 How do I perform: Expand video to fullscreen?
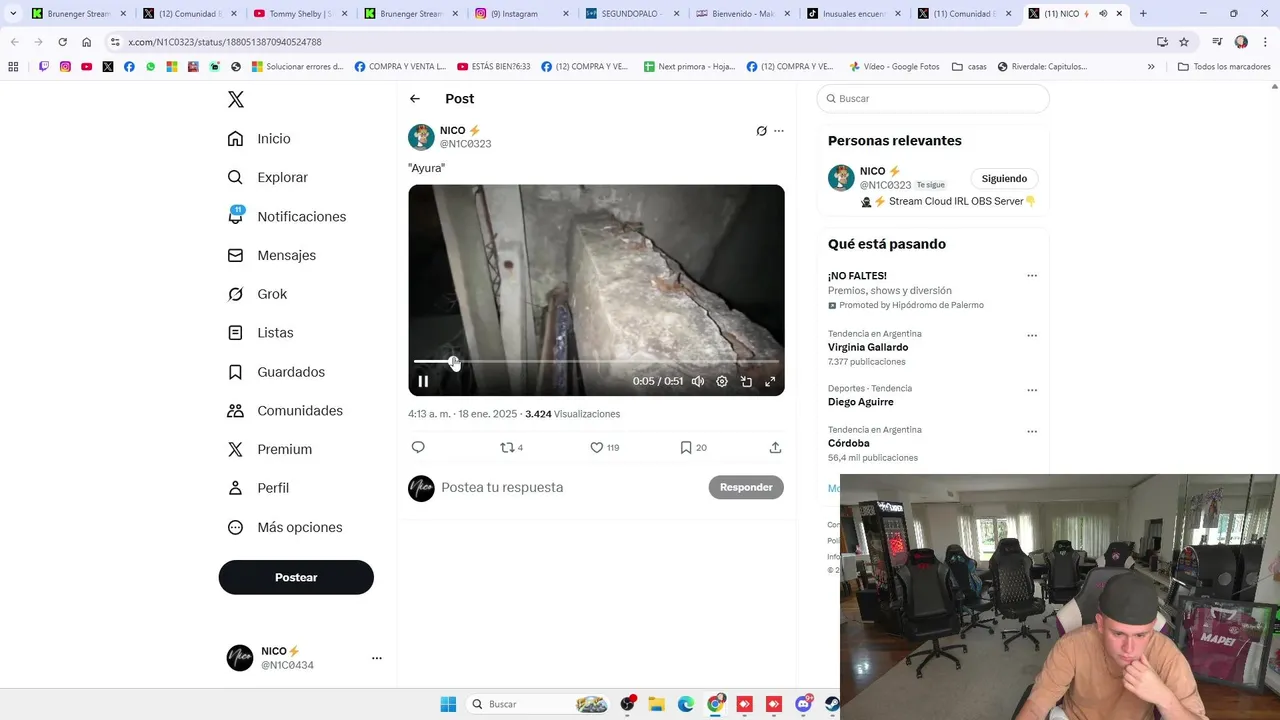(x=770, y=381)
